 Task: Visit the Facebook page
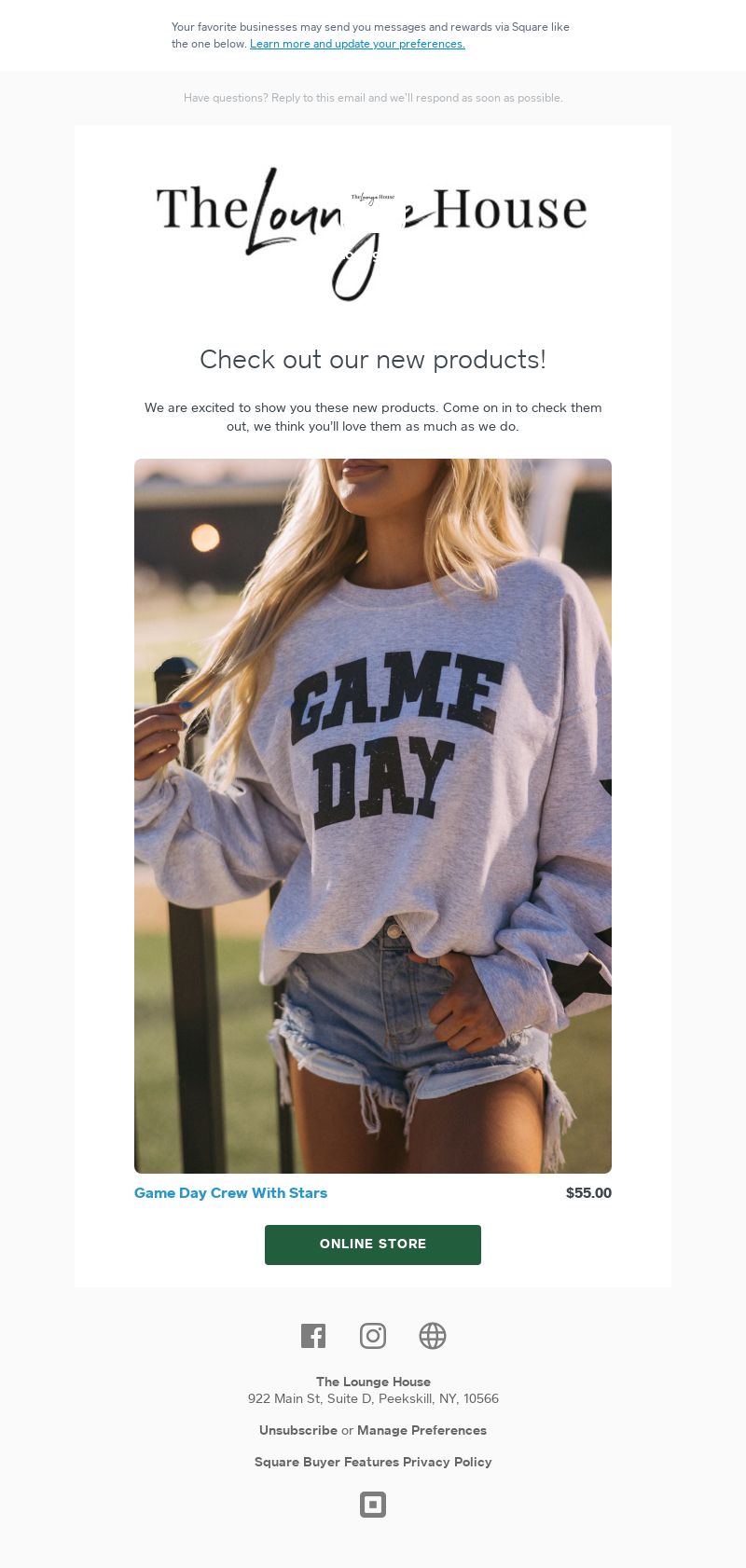pos(313,1336)
